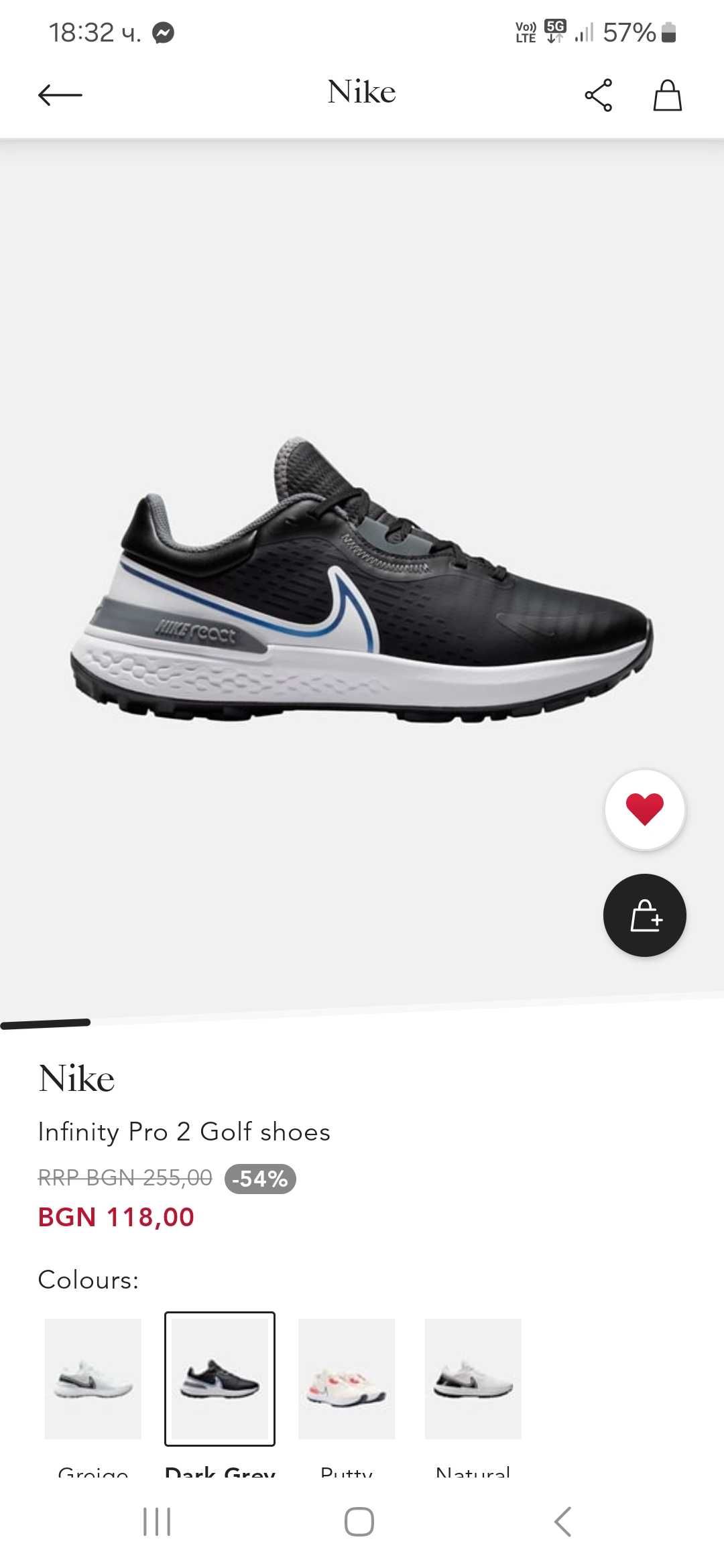Choose the Dark Grey colour variant

[220, 1378]
